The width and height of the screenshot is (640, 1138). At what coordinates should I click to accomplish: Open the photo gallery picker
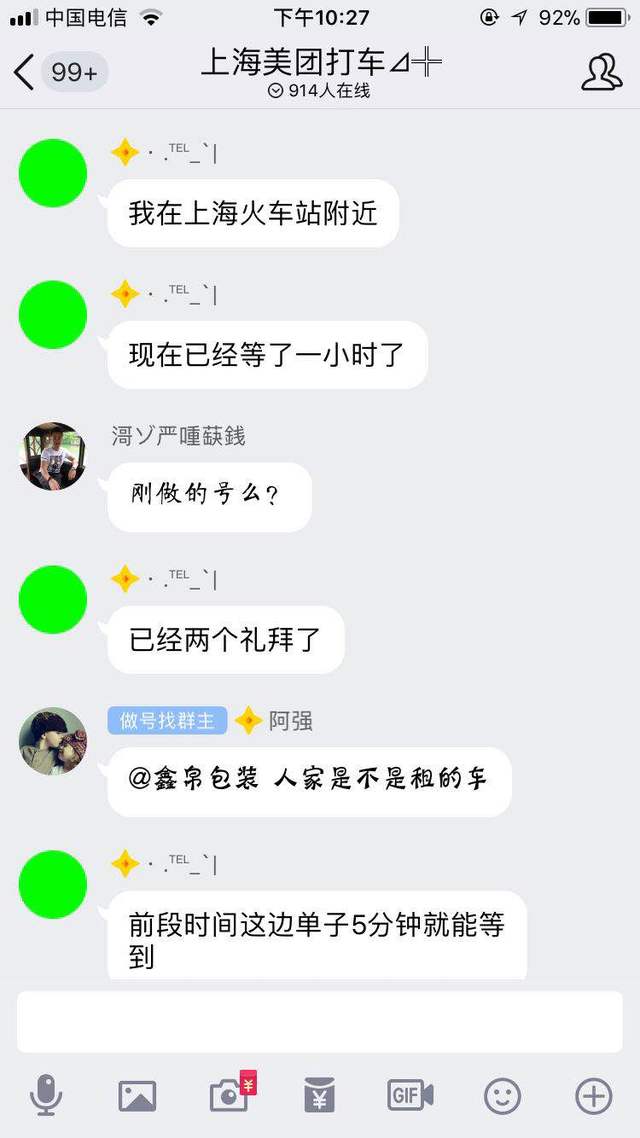point(137,1096)
